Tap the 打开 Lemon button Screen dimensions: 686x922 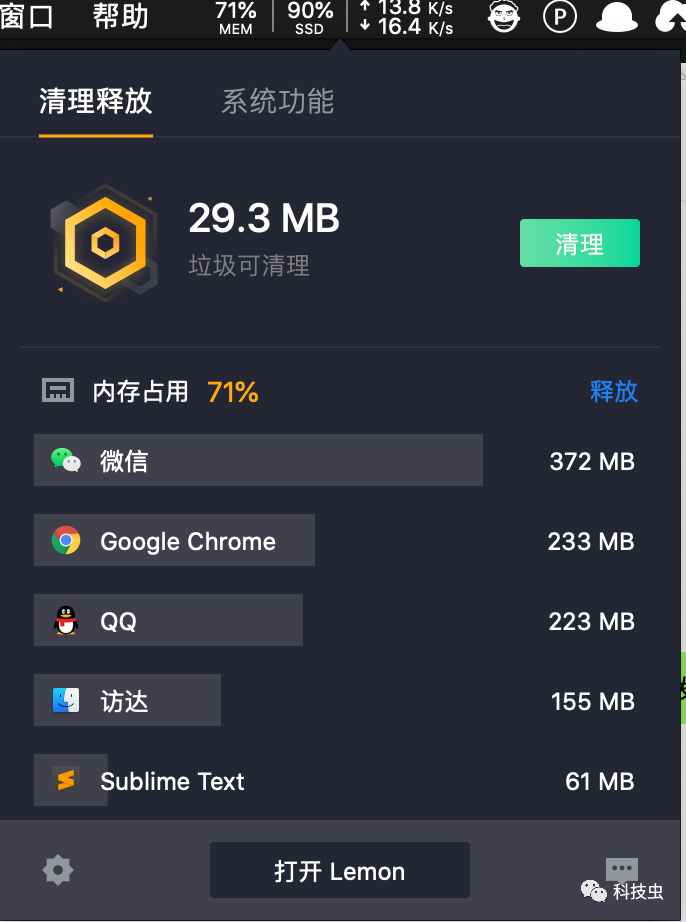coord(339,870)
